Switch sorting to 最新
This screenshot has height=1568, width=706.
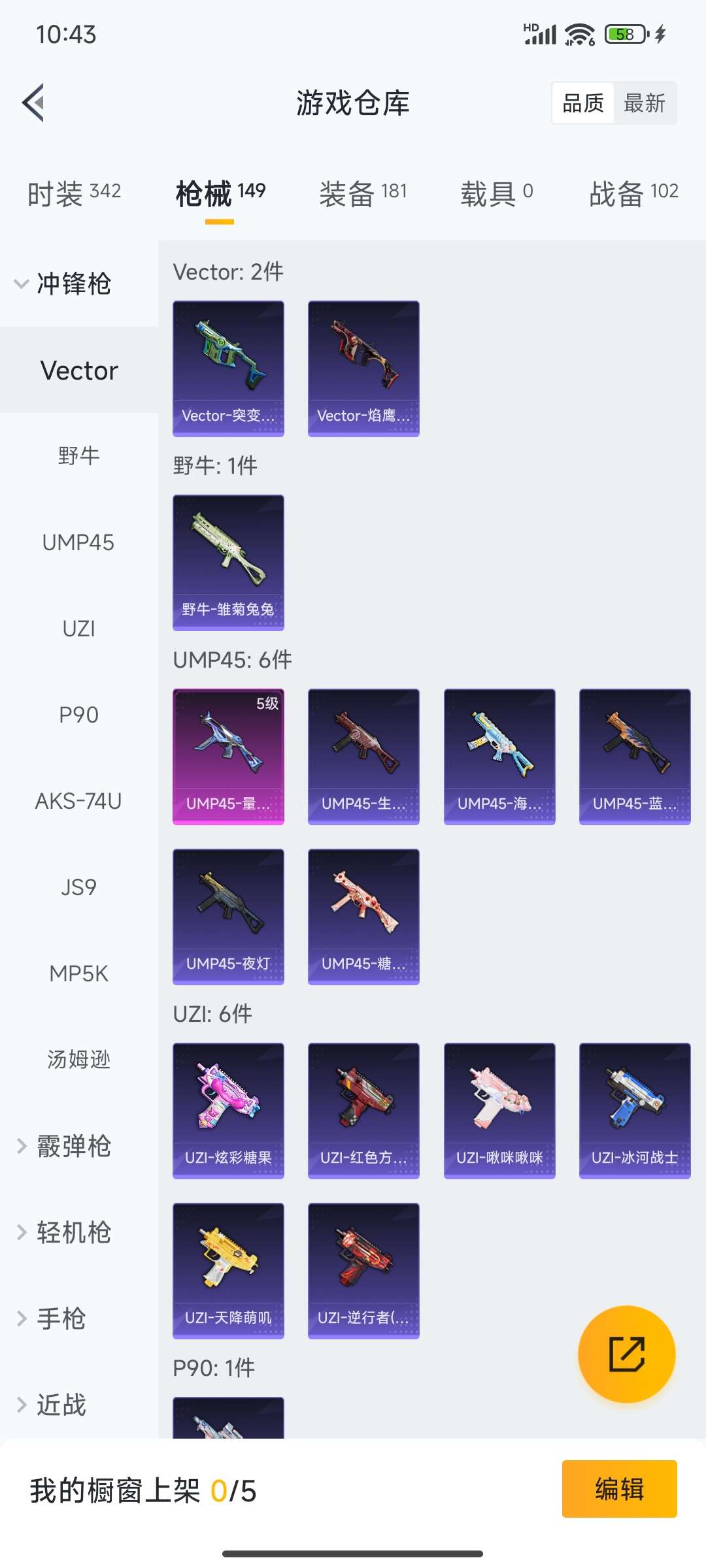(x=645, y=103)
